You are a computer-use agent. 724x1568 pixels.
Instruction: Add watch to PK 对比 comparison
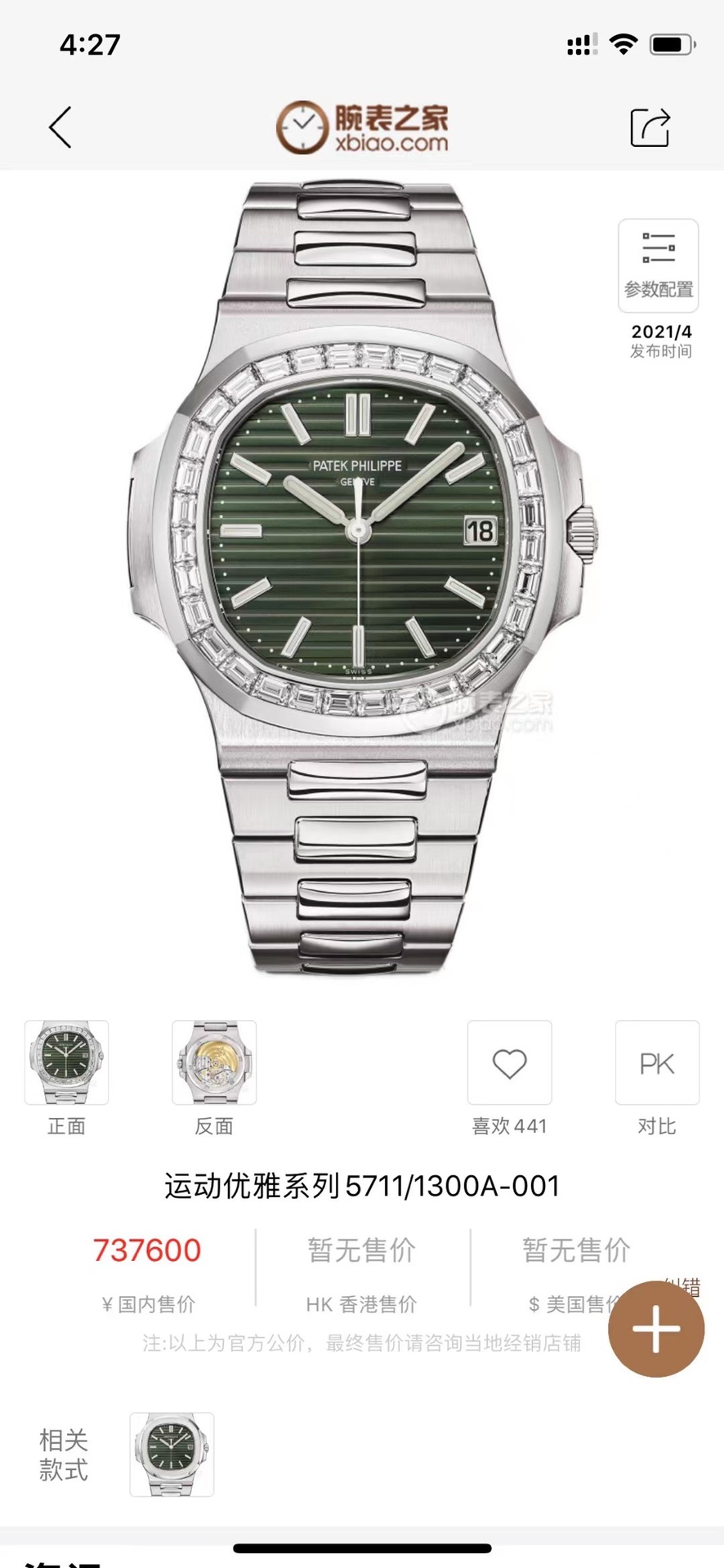coord(657,1063)
